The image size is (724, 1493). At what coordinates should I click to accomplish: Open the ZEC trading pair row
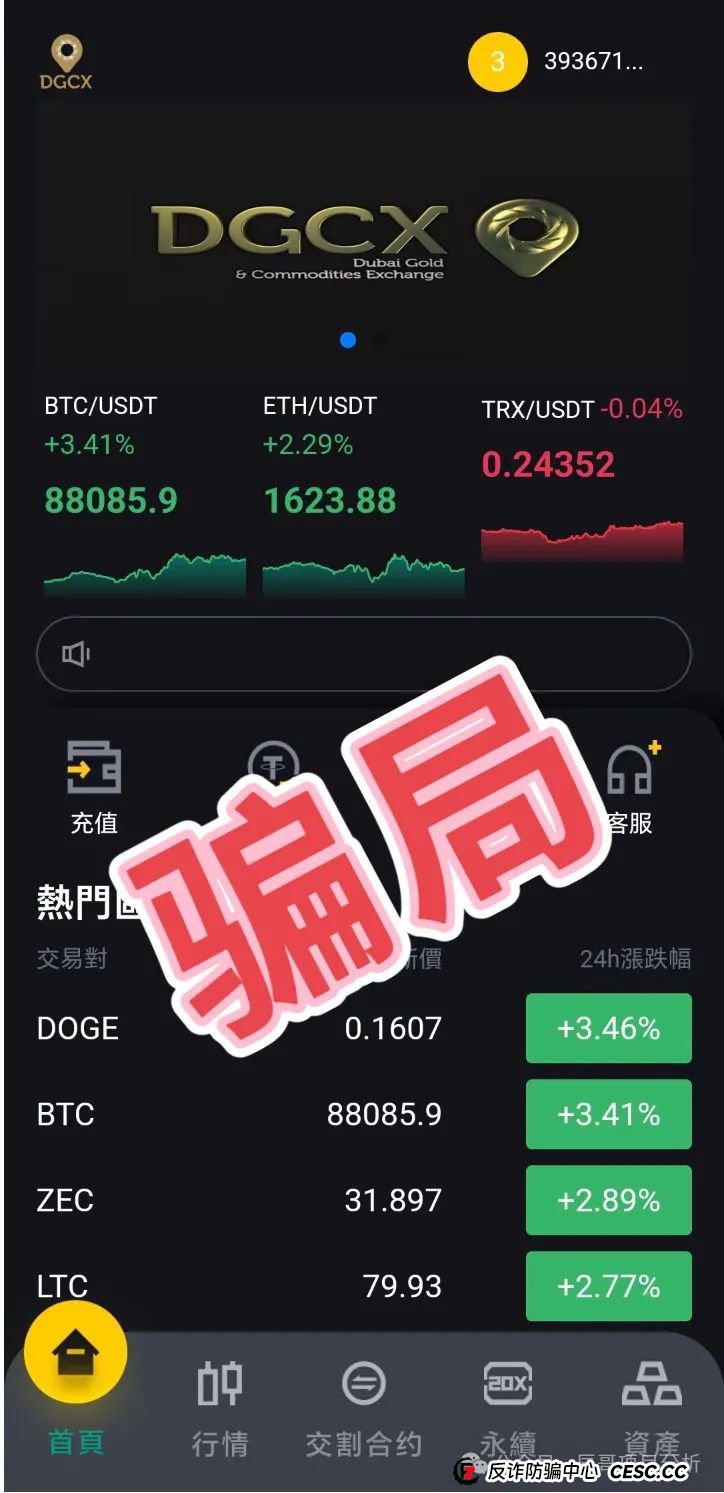(x=363, y=1200)
